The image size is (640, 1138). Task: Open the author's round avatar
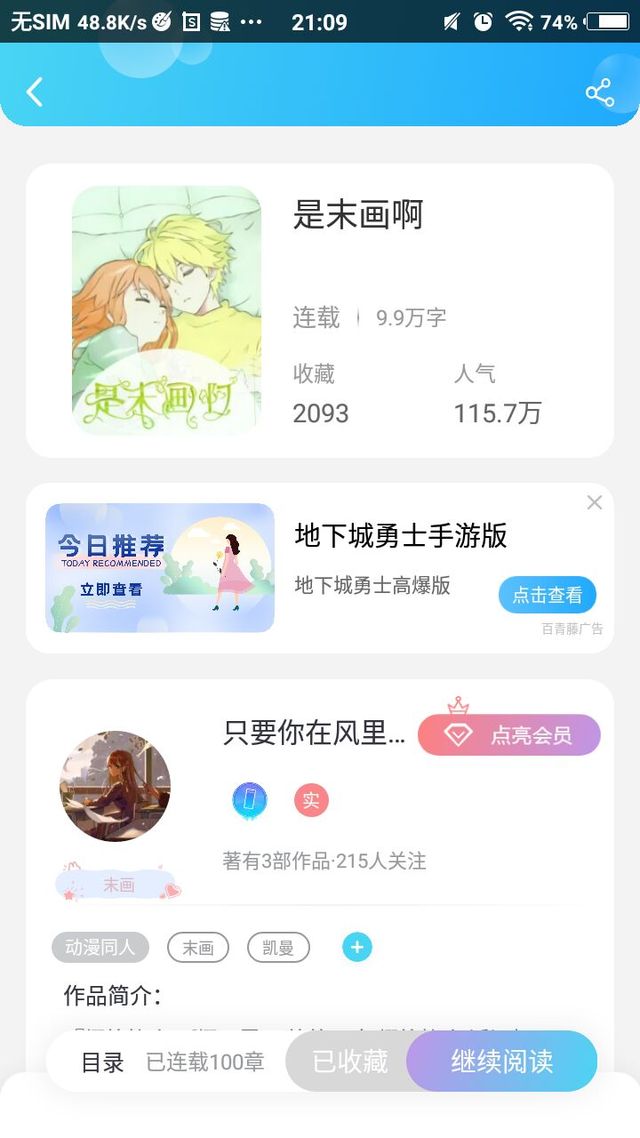[x=115, y=786]
